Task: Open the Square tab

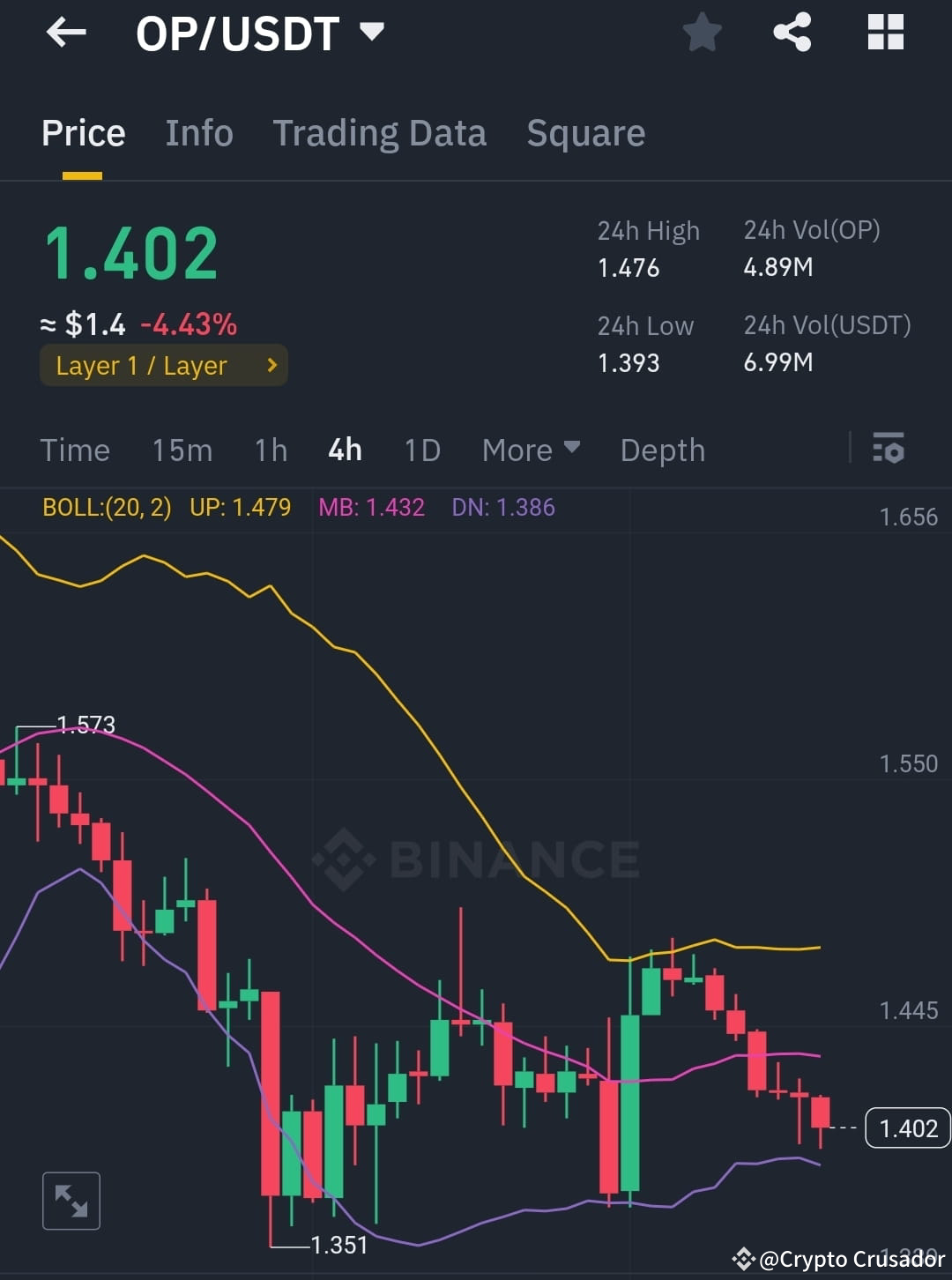Action: click(x=585, y=133)
